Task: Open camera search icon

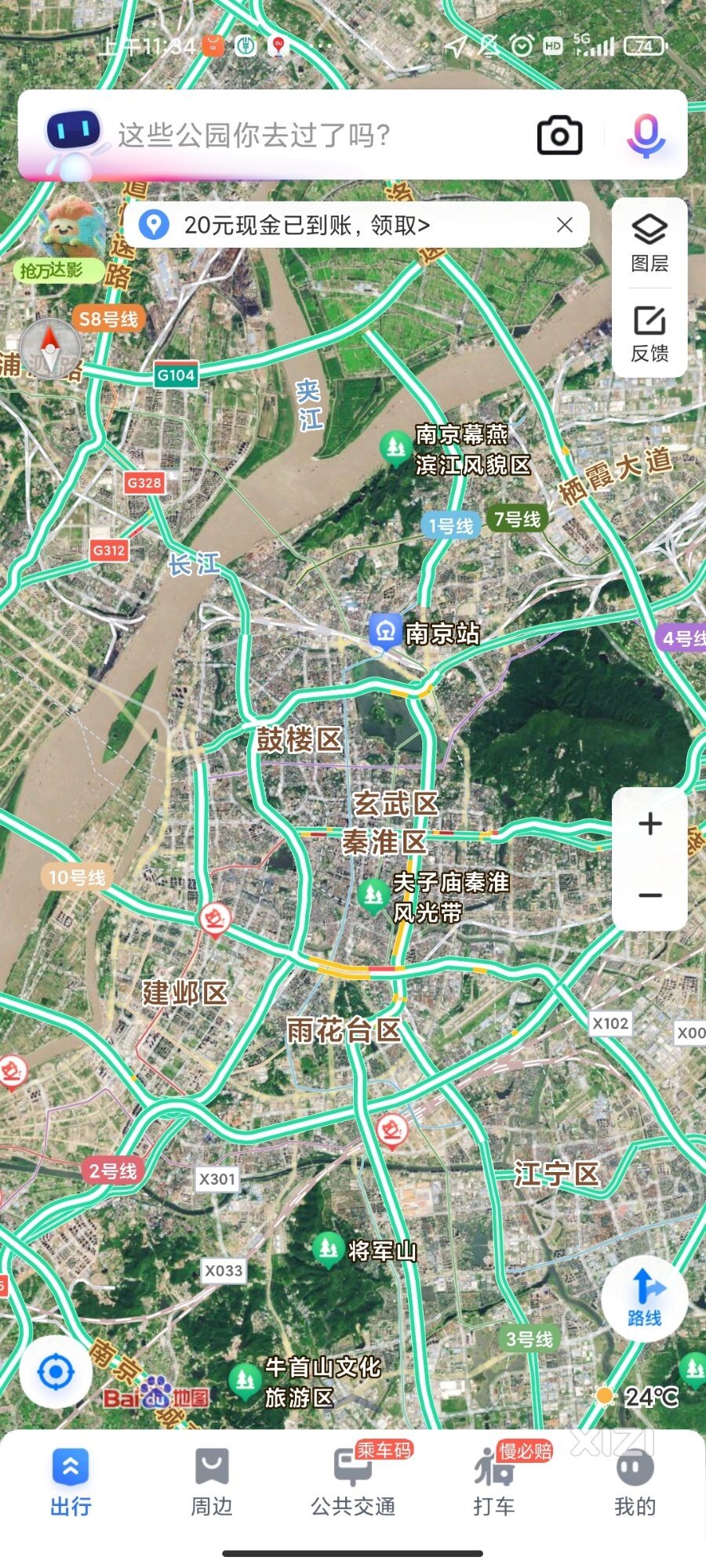Action: 559,136
